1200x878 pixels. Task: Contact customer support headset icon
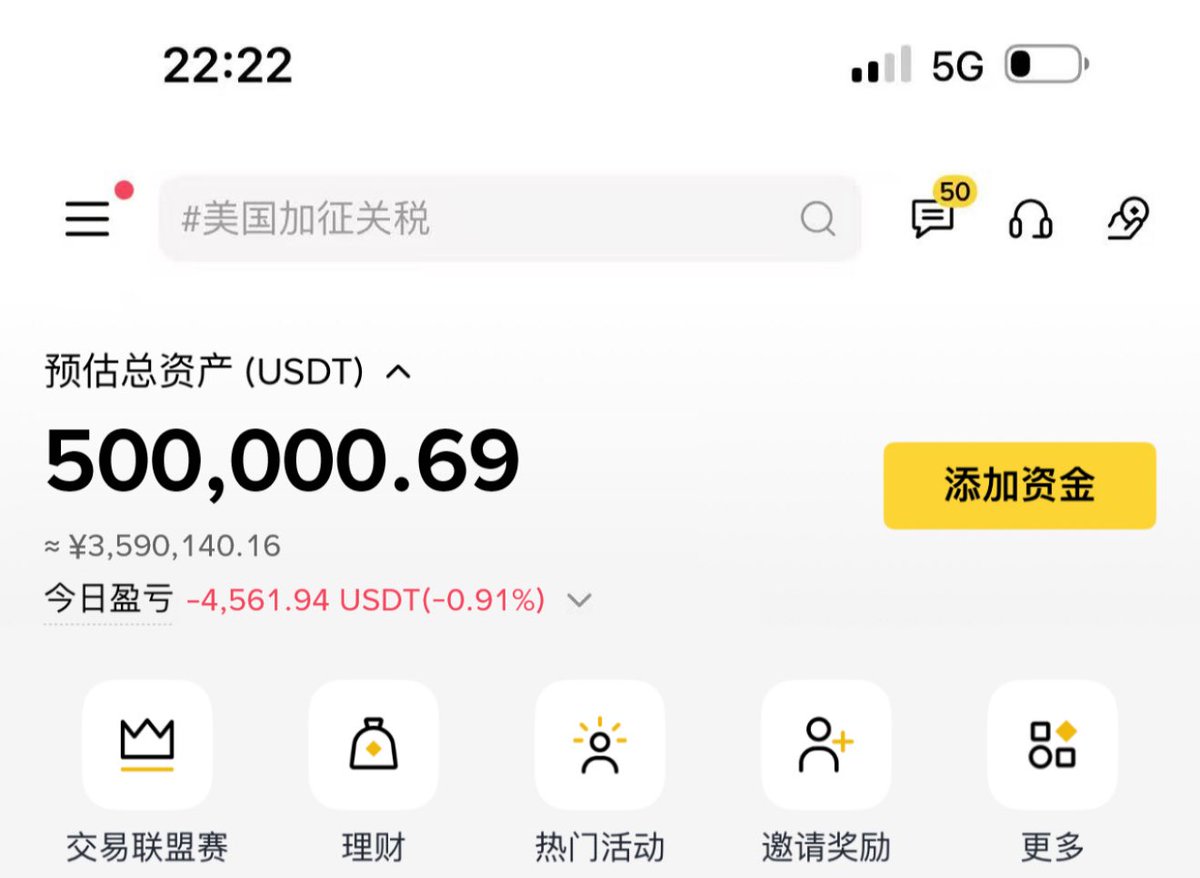[x=1030, y=218]
